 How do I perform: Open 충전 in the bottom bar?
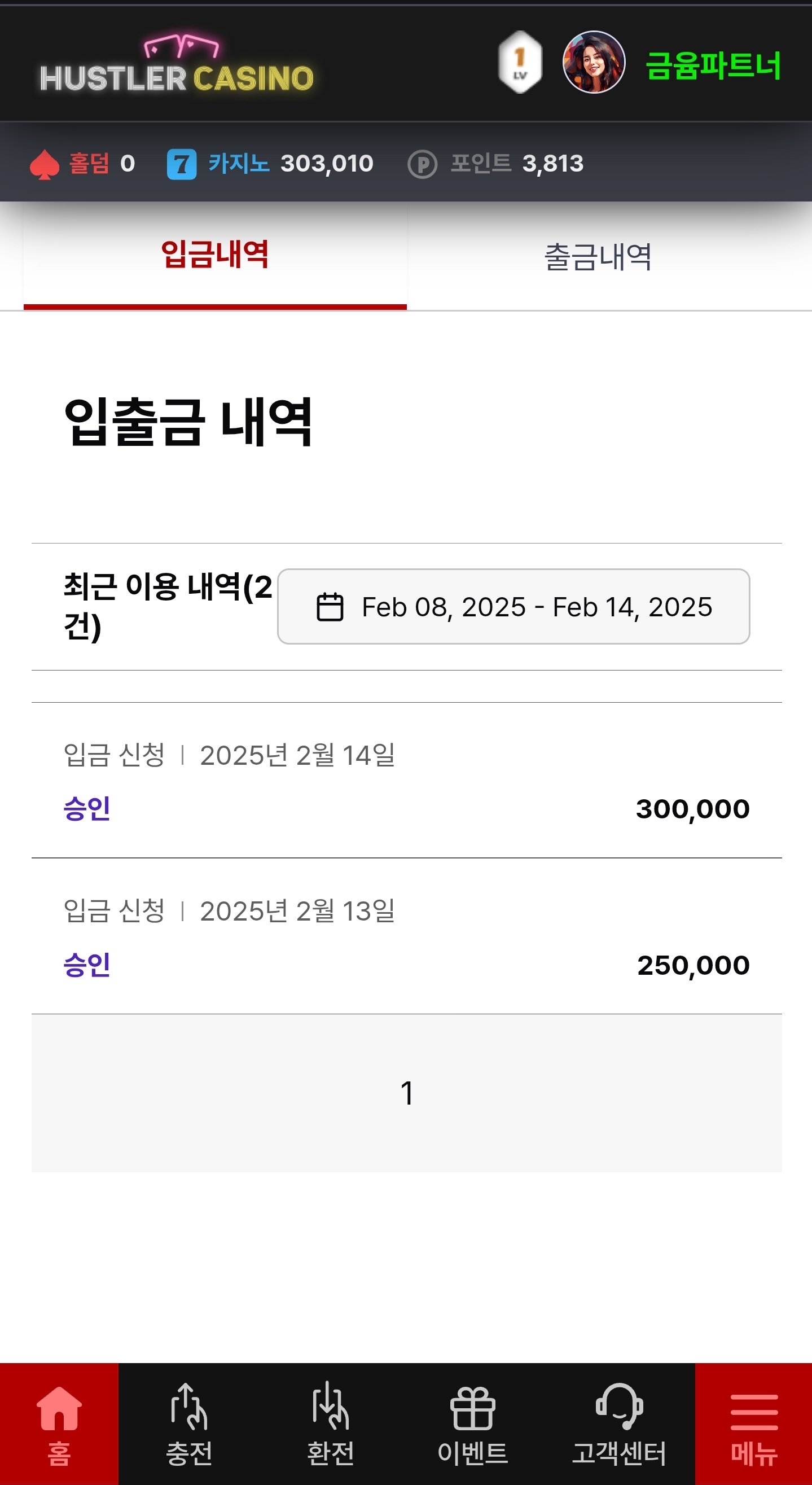point(189,1424)
